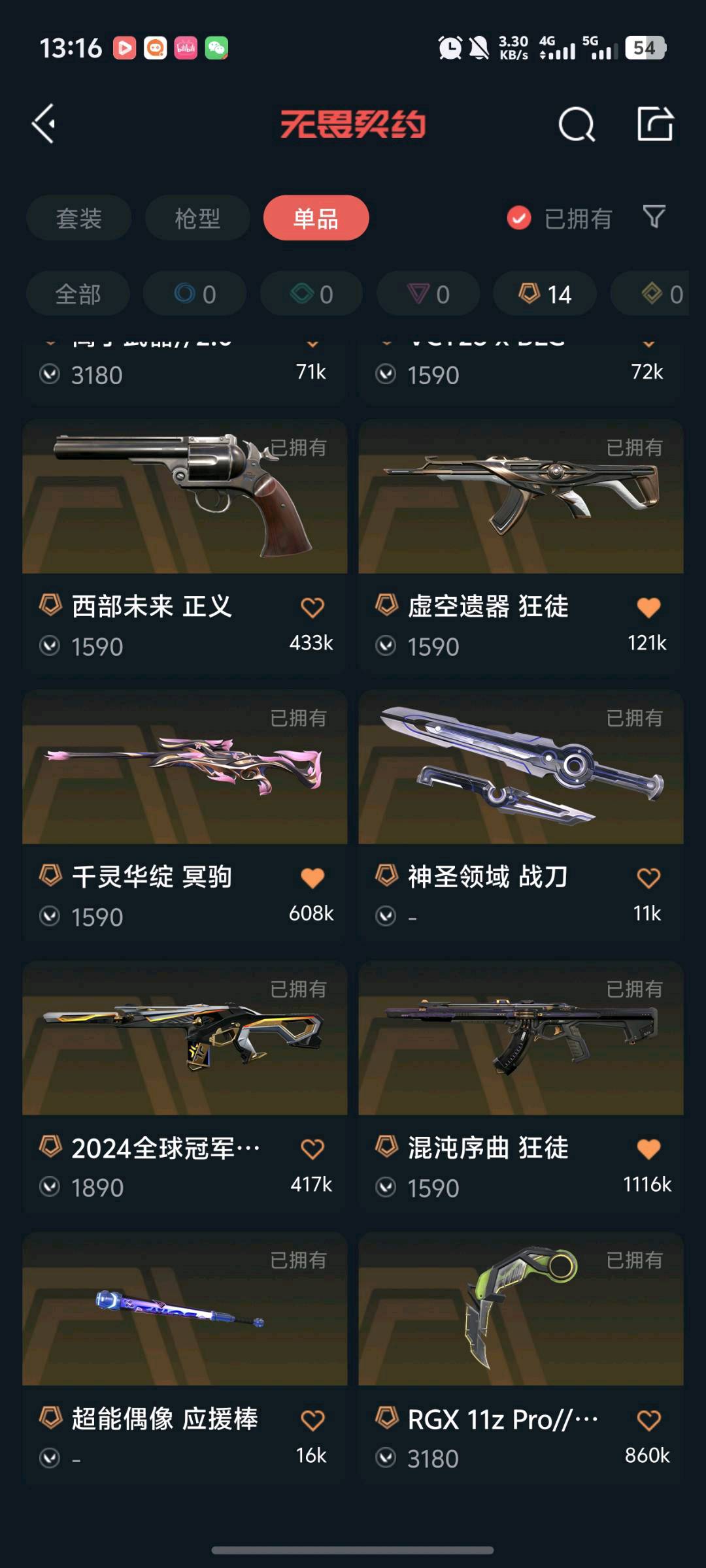The height and width of the screenshot is (1568, 706).
Task: Go back using the top-left arrow
Action: 44,123
